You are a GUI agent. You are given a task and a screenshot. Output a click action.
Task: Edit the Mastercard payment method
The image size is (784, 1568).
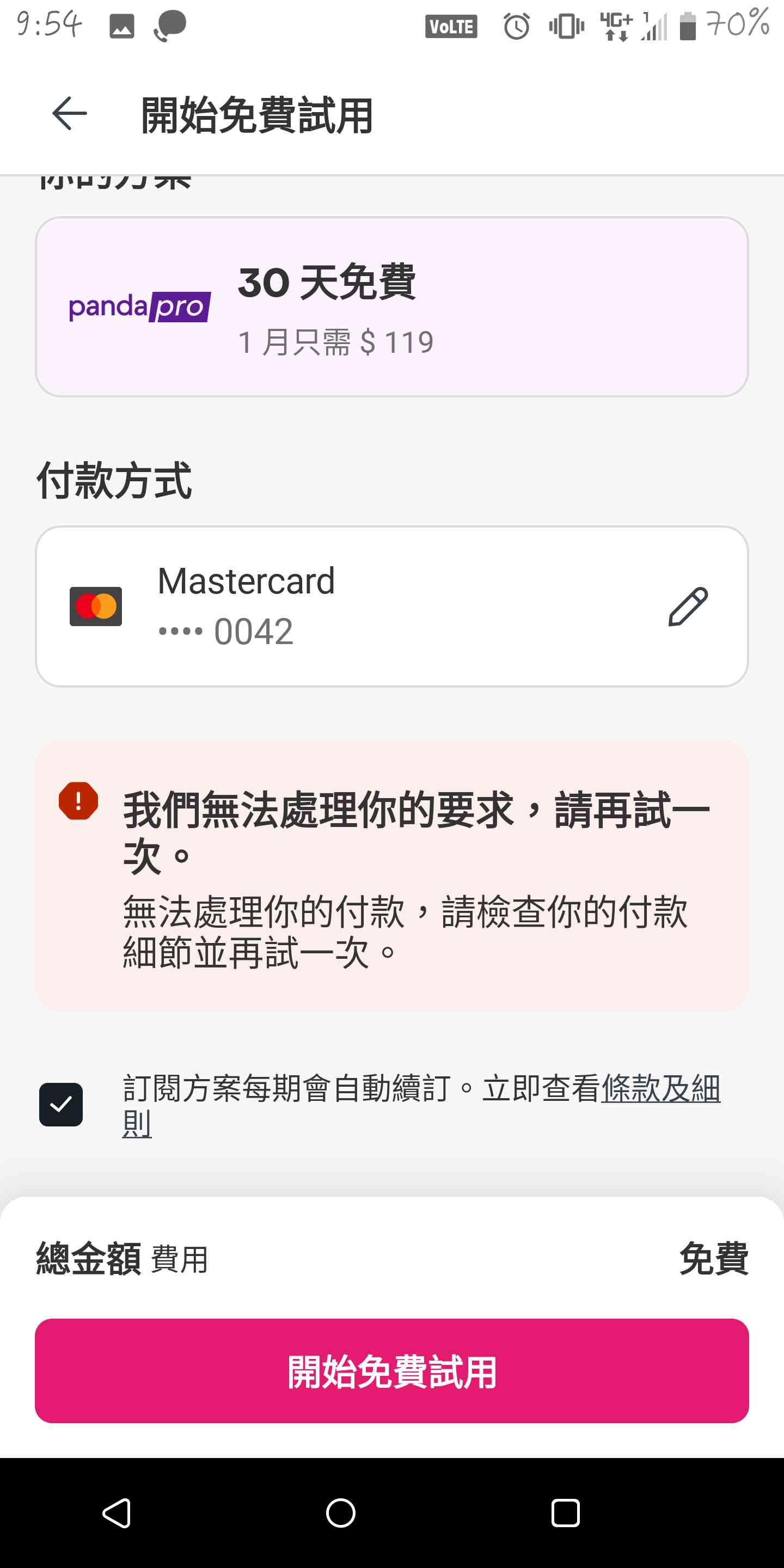[688, 607]
